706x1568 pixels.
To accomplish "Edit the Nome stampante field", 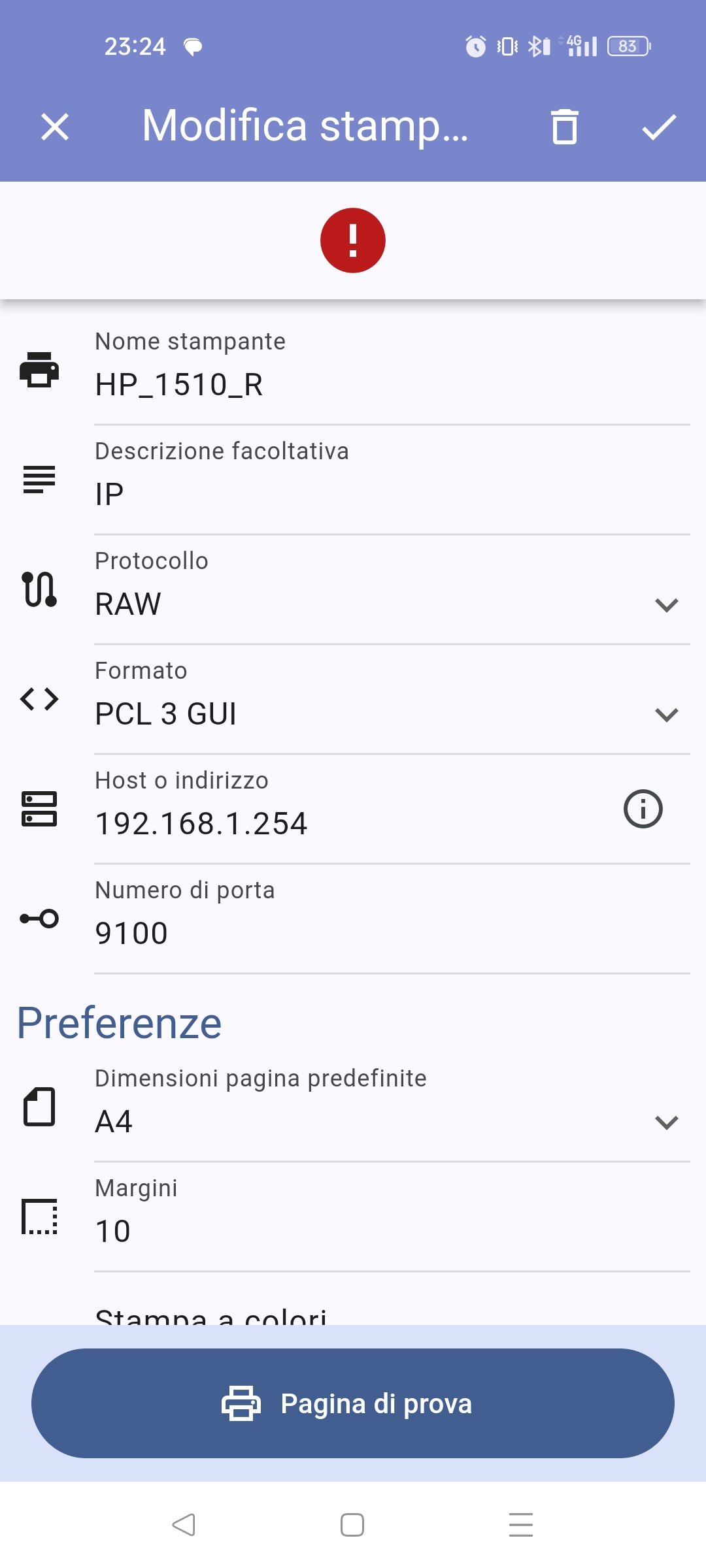I will (392, 371).
